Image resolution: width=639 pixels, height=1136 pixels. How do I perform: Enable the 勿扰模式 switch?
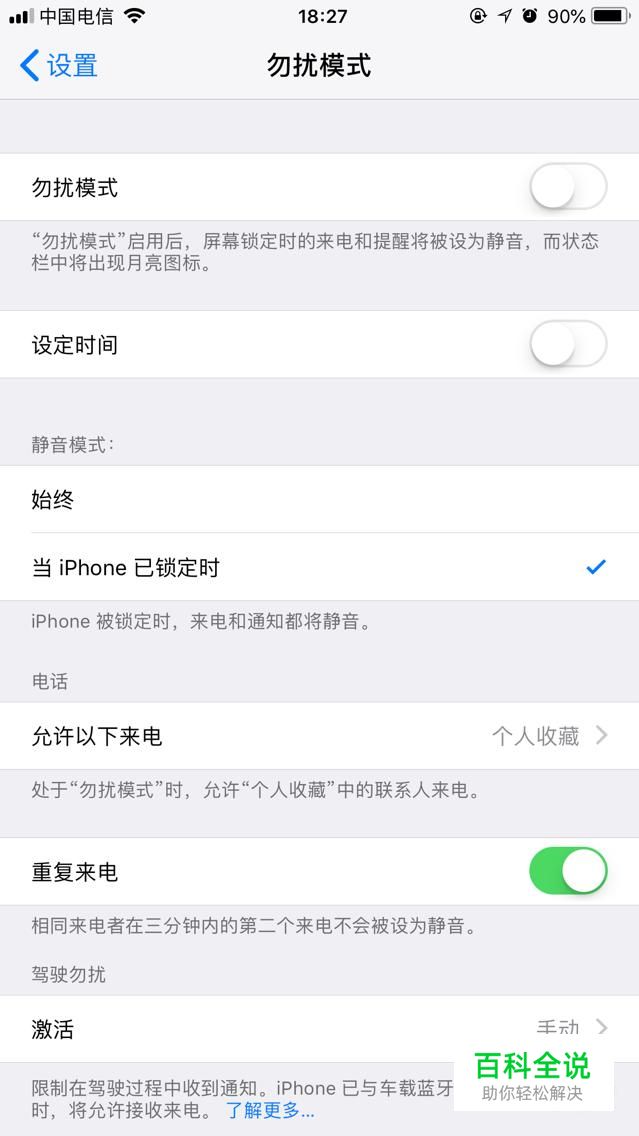click(x=567, y=187)
